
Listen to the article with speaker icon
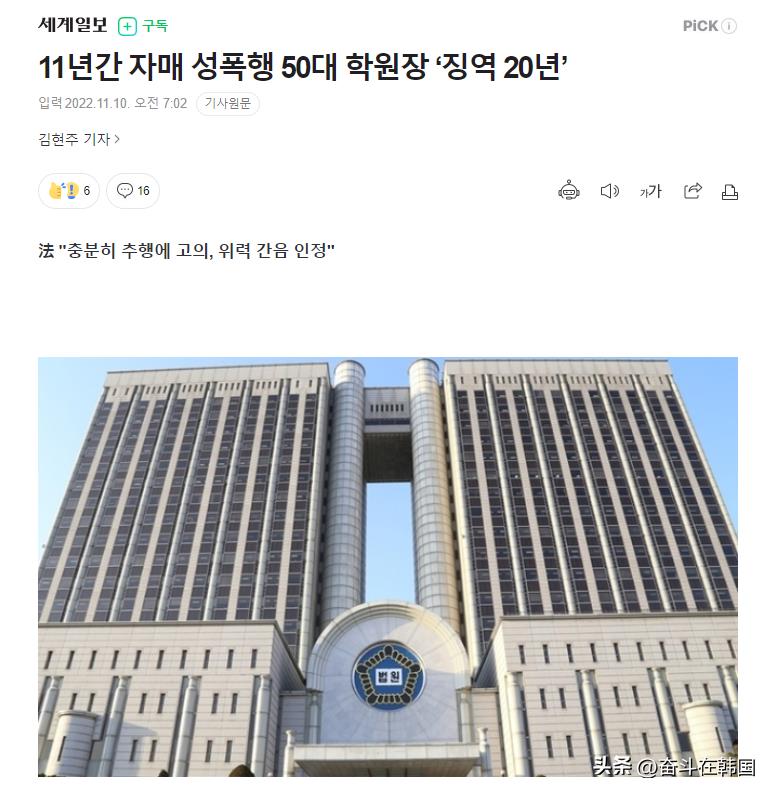pos(609,191)
